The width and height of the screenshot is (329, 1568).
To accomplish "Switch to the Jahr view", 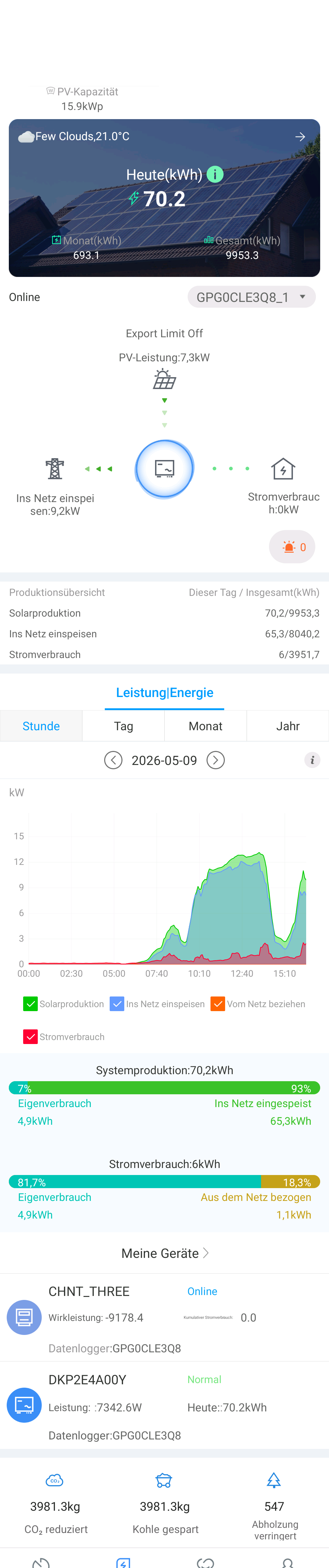I will [x=288, y=726].
